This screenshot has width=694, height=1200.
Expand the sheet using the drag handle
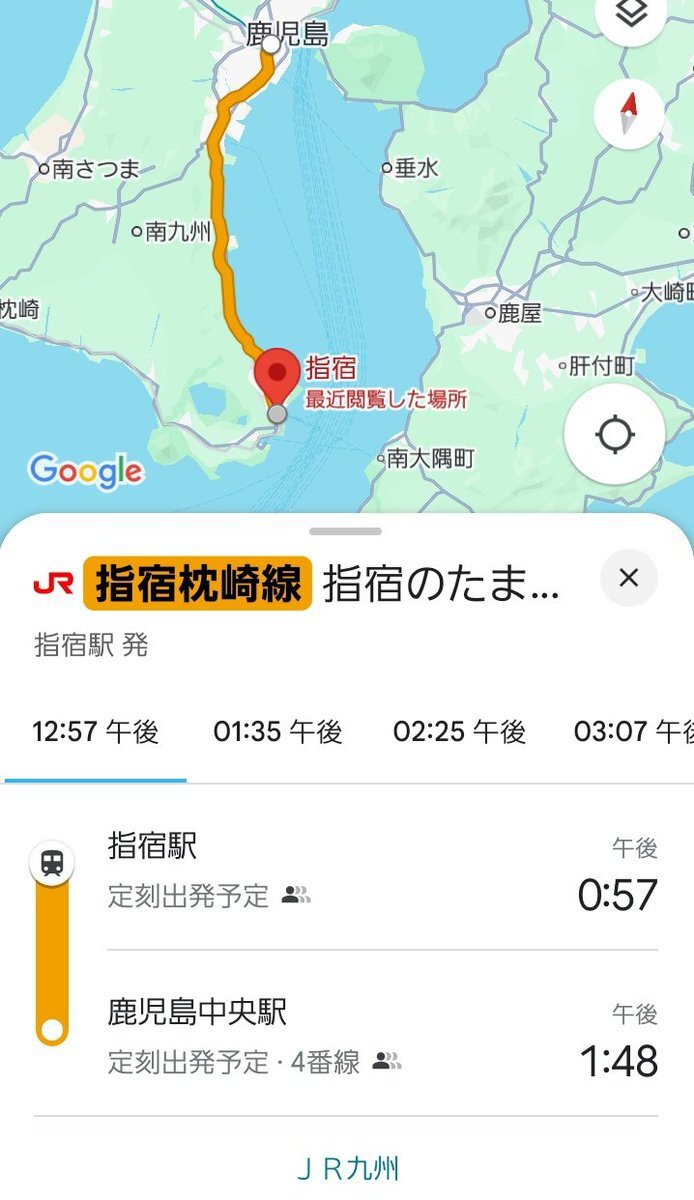346,531
